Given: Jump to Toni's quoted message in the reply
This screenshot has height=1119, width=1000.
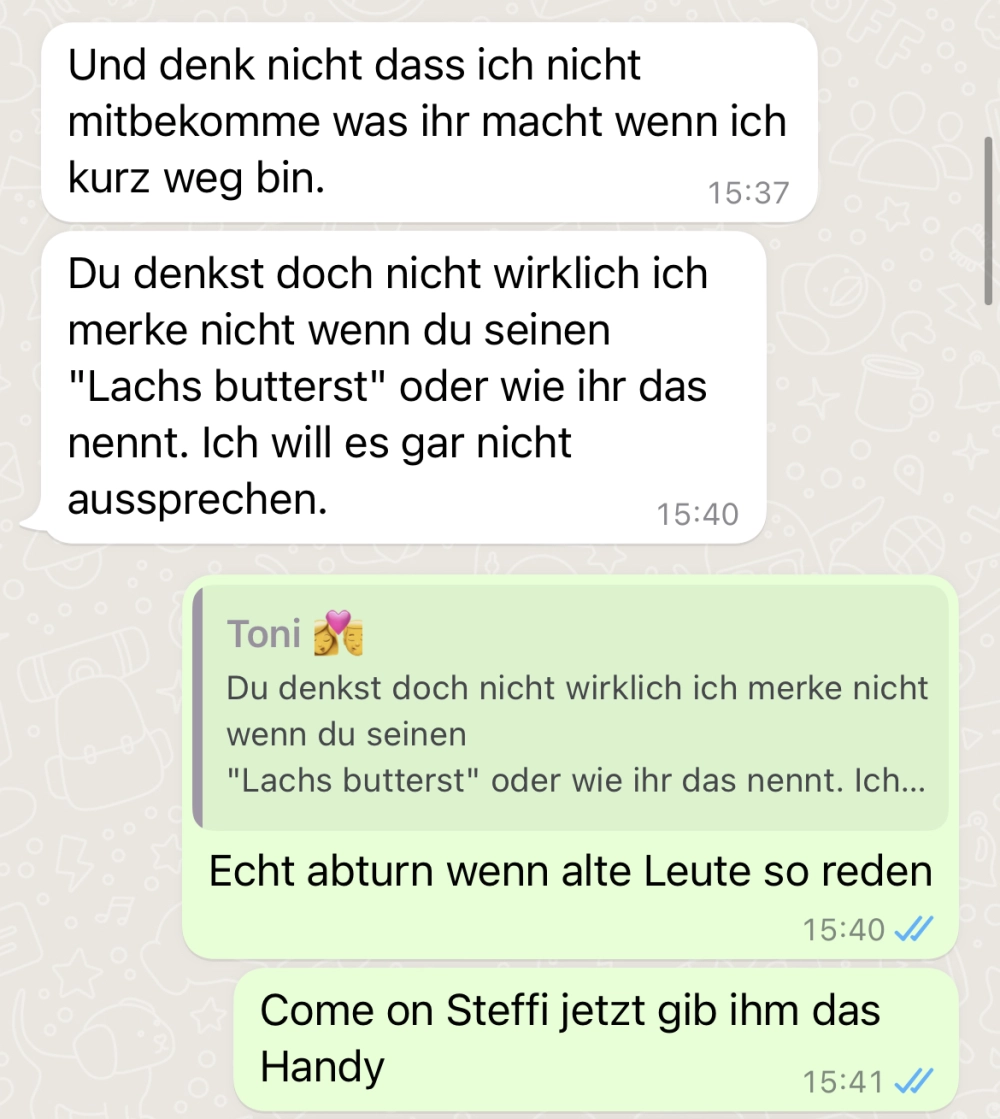Looking at the screenshot, I should click(x=571, y=708).
